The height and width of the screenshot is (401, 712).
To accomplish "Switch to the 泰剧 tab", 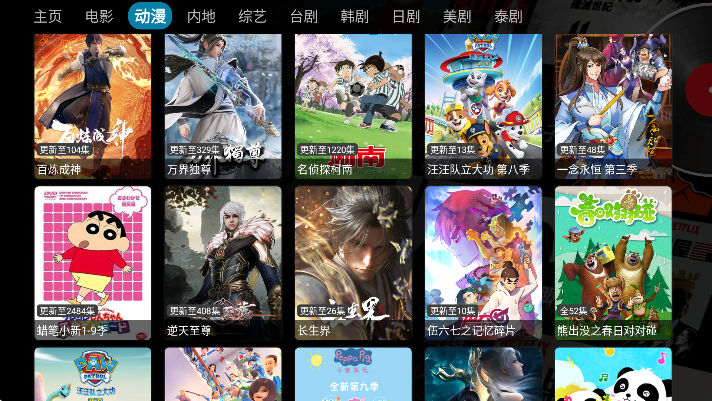I will pos(508,16).
